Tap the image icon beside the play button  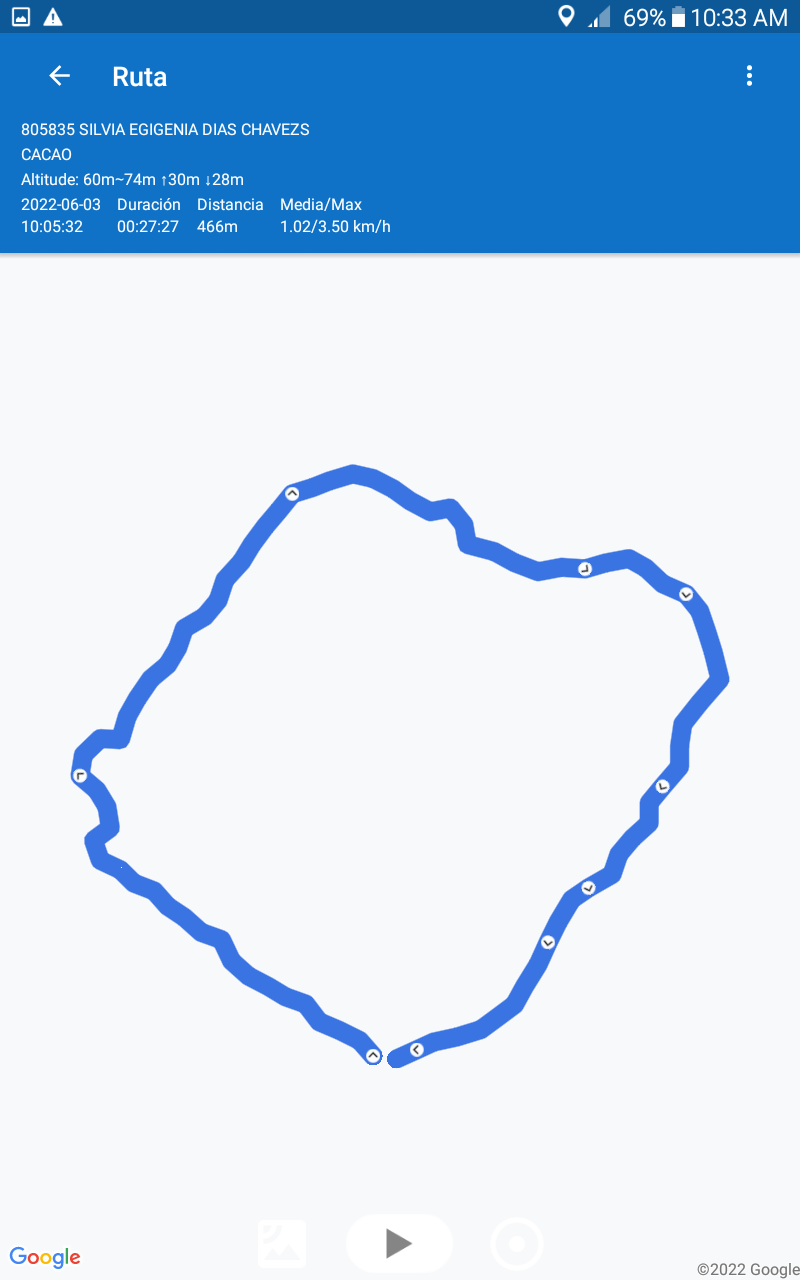282,1243
